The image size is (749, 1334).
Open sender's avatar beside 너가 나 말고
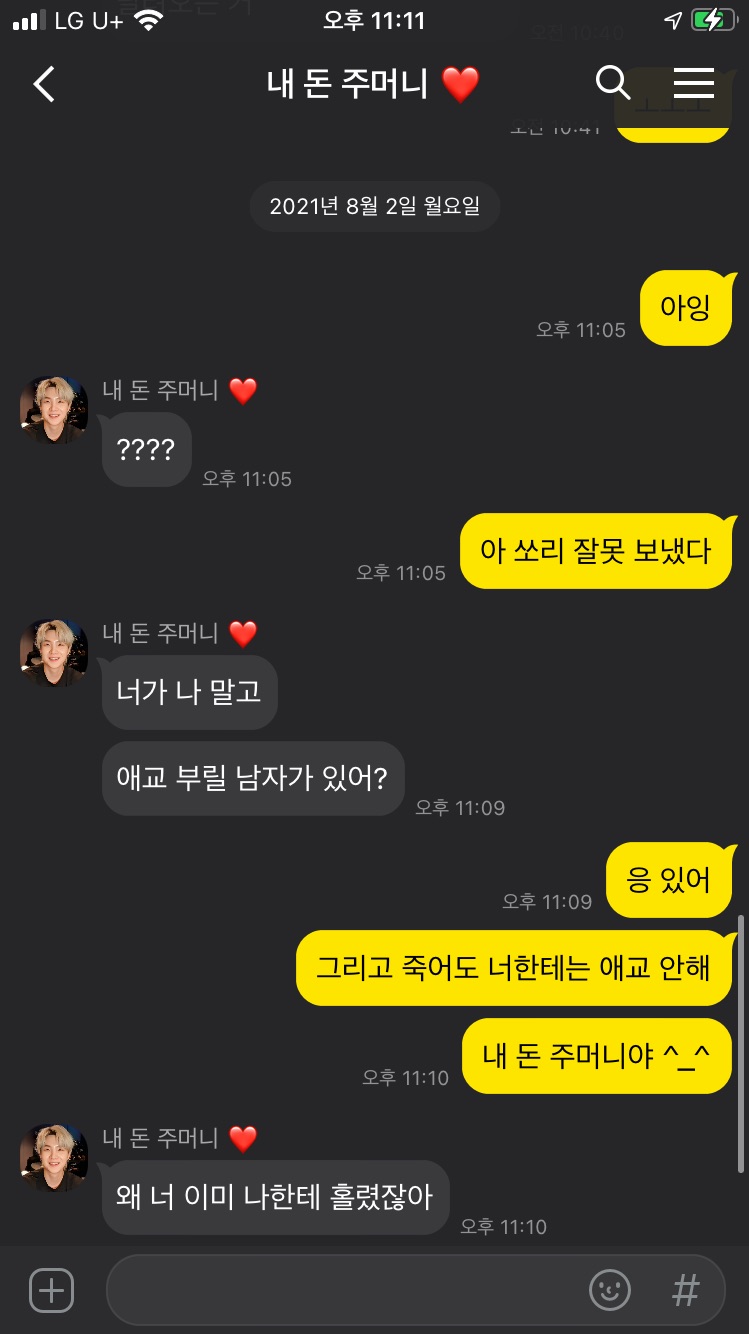[54, 653]
